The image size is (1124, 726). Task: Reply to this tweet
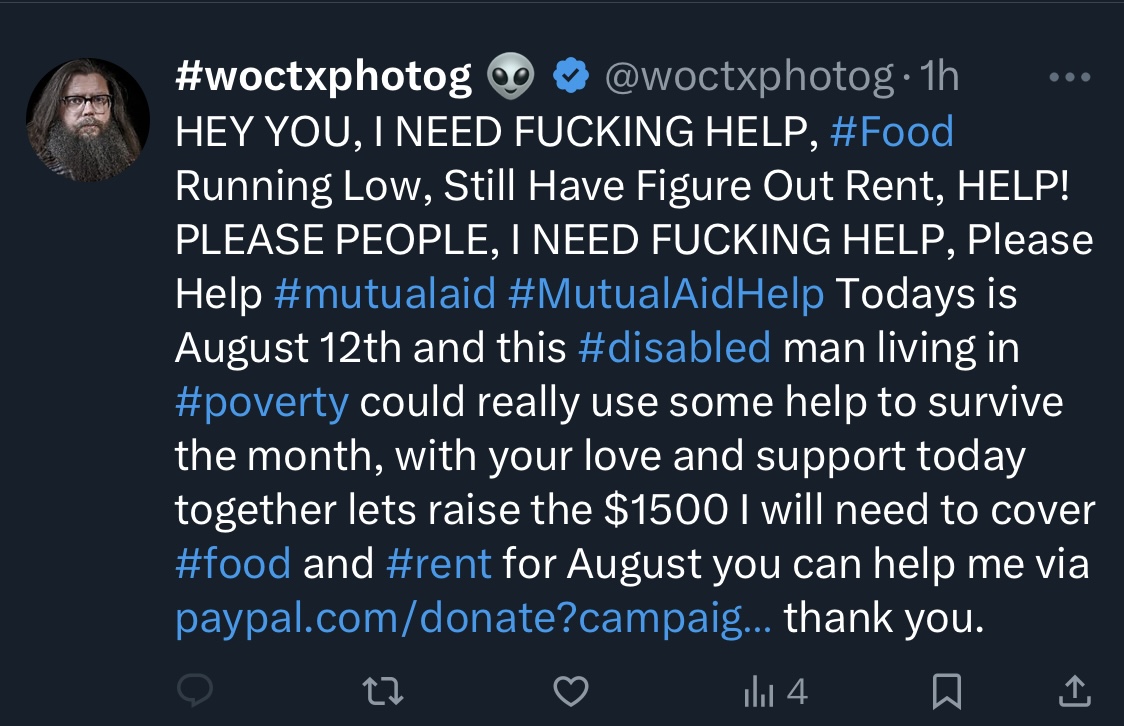pos(195,691)
